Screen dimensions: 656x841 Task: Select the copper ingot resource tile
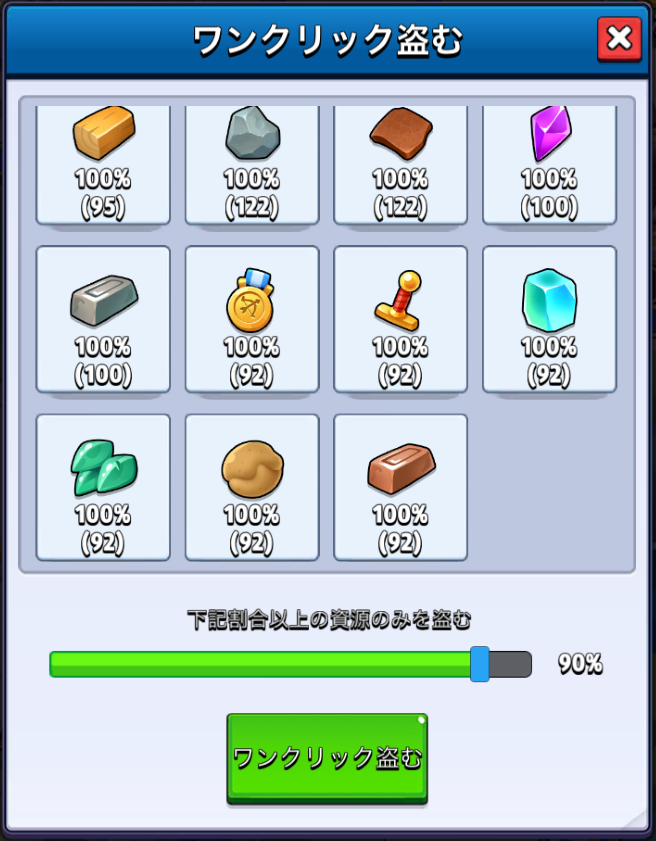click(400, 487)
